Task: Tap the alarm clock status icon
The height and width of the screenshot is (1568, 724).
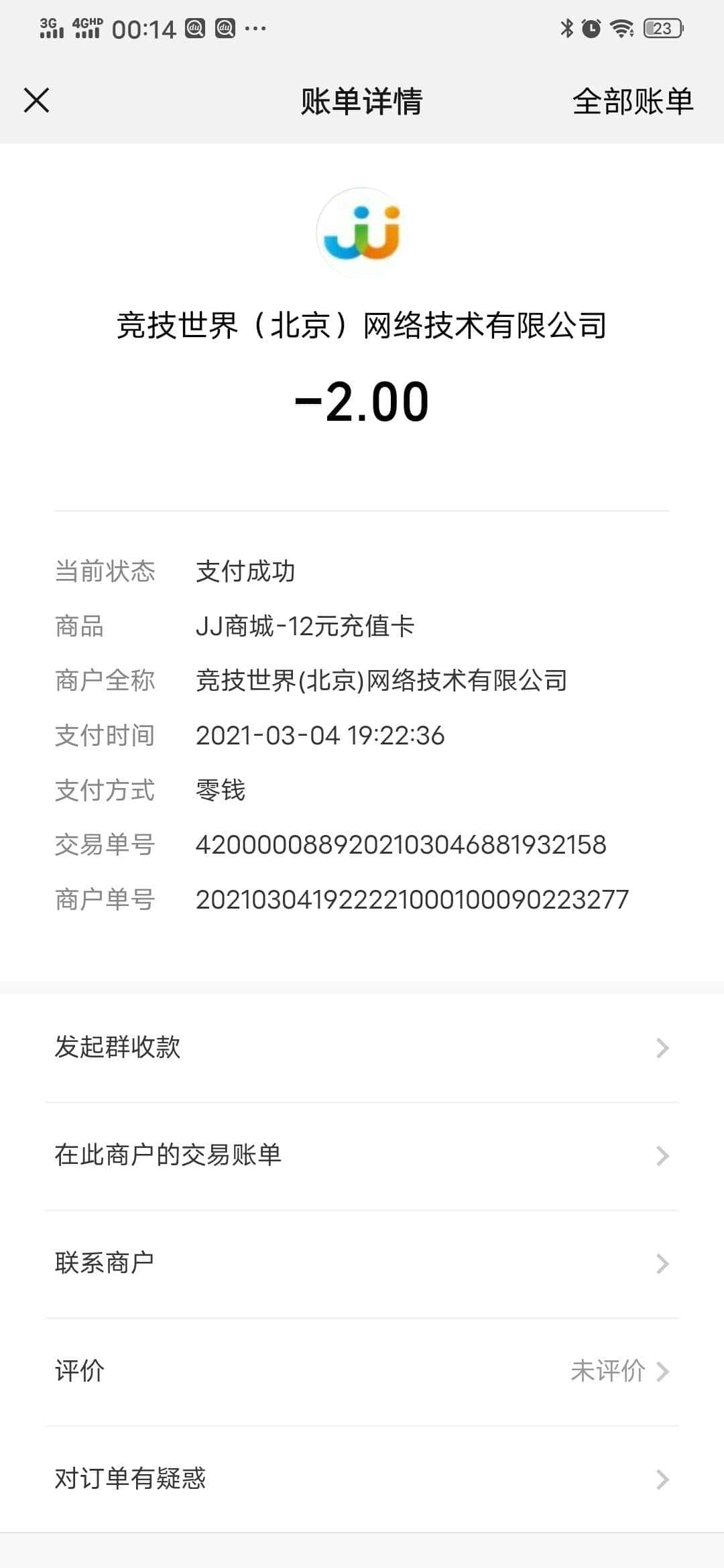Action: click(593, 29)
